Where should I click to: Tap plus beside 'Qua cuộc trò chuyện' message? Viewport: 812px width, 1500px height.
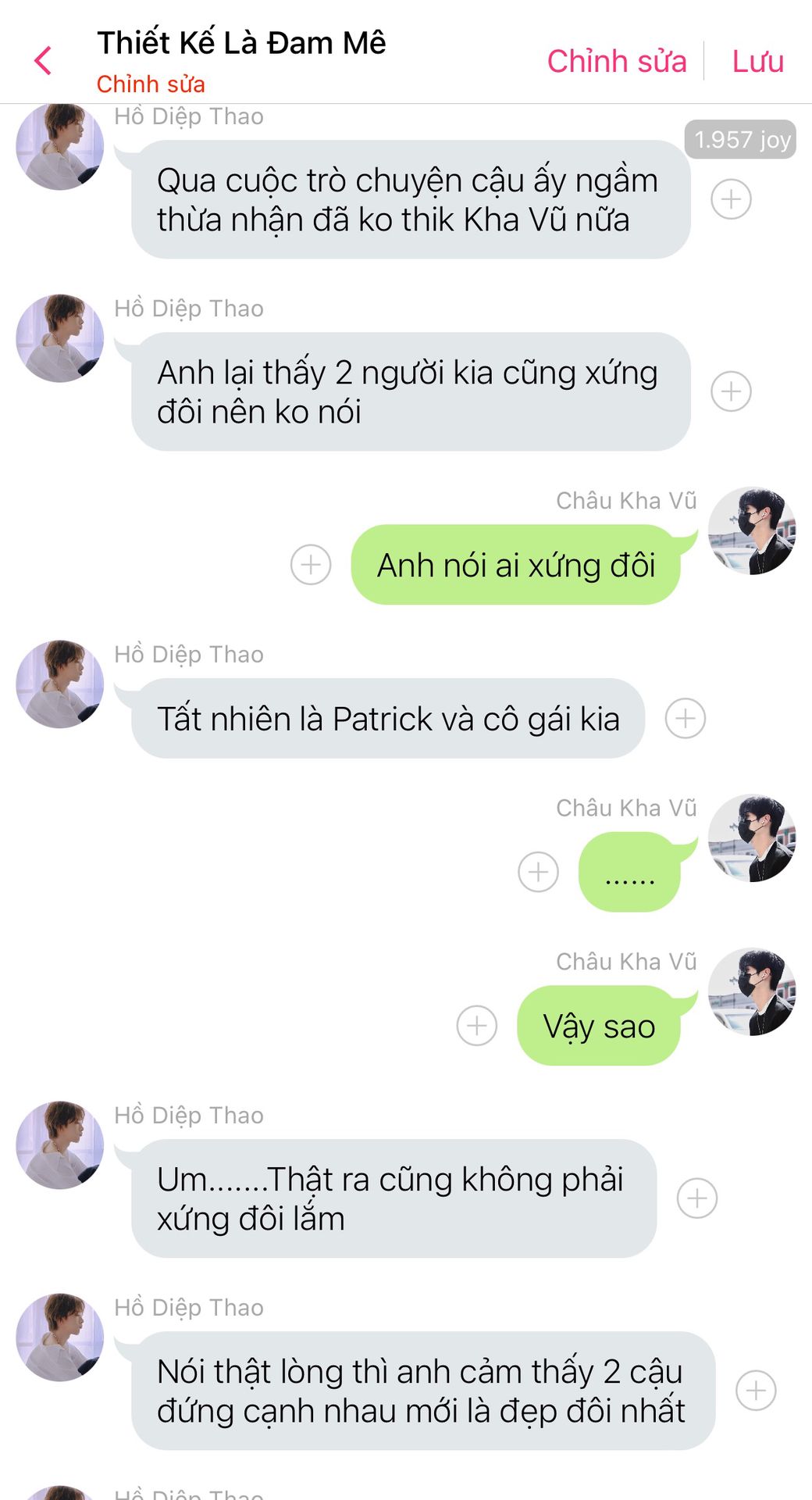[731, 199]
